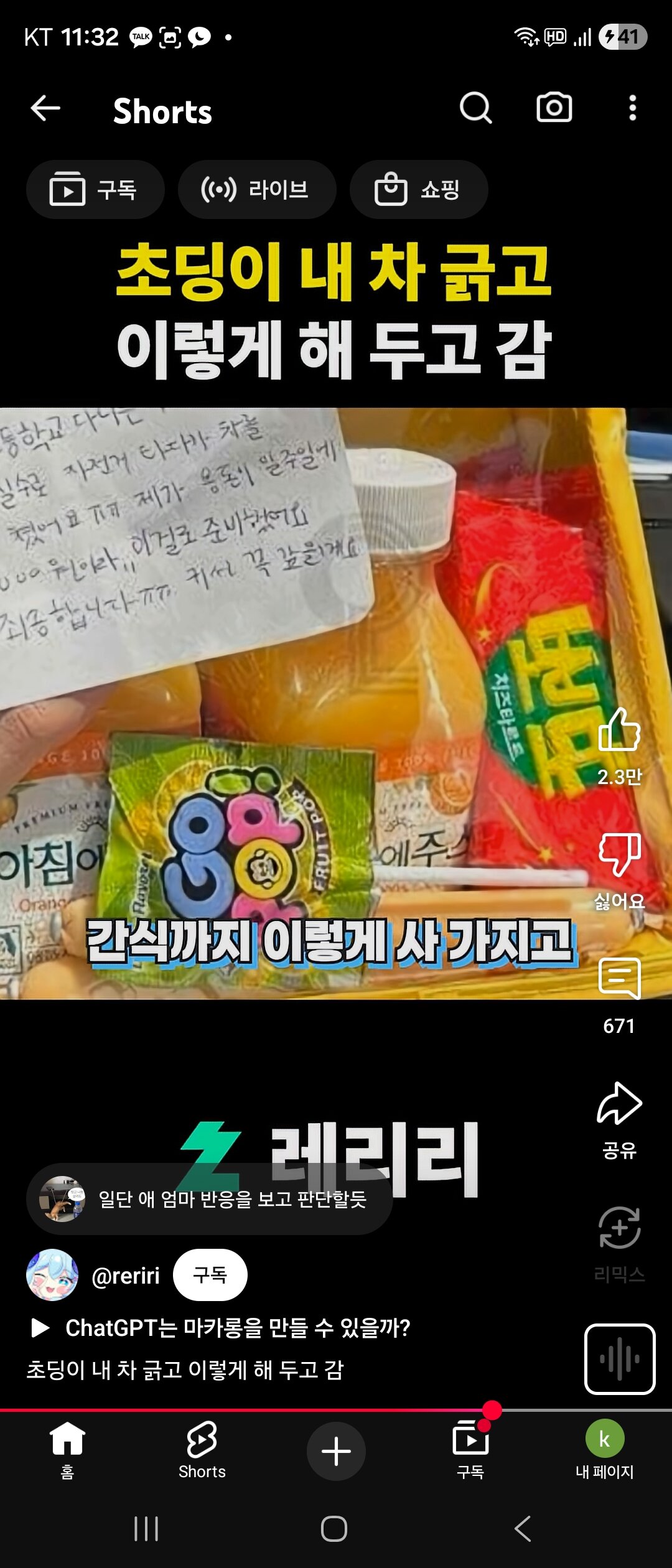Switch to the 내 페이지 tab
This screenshot has height=1568, width=672.
(x=604, y=1450)
